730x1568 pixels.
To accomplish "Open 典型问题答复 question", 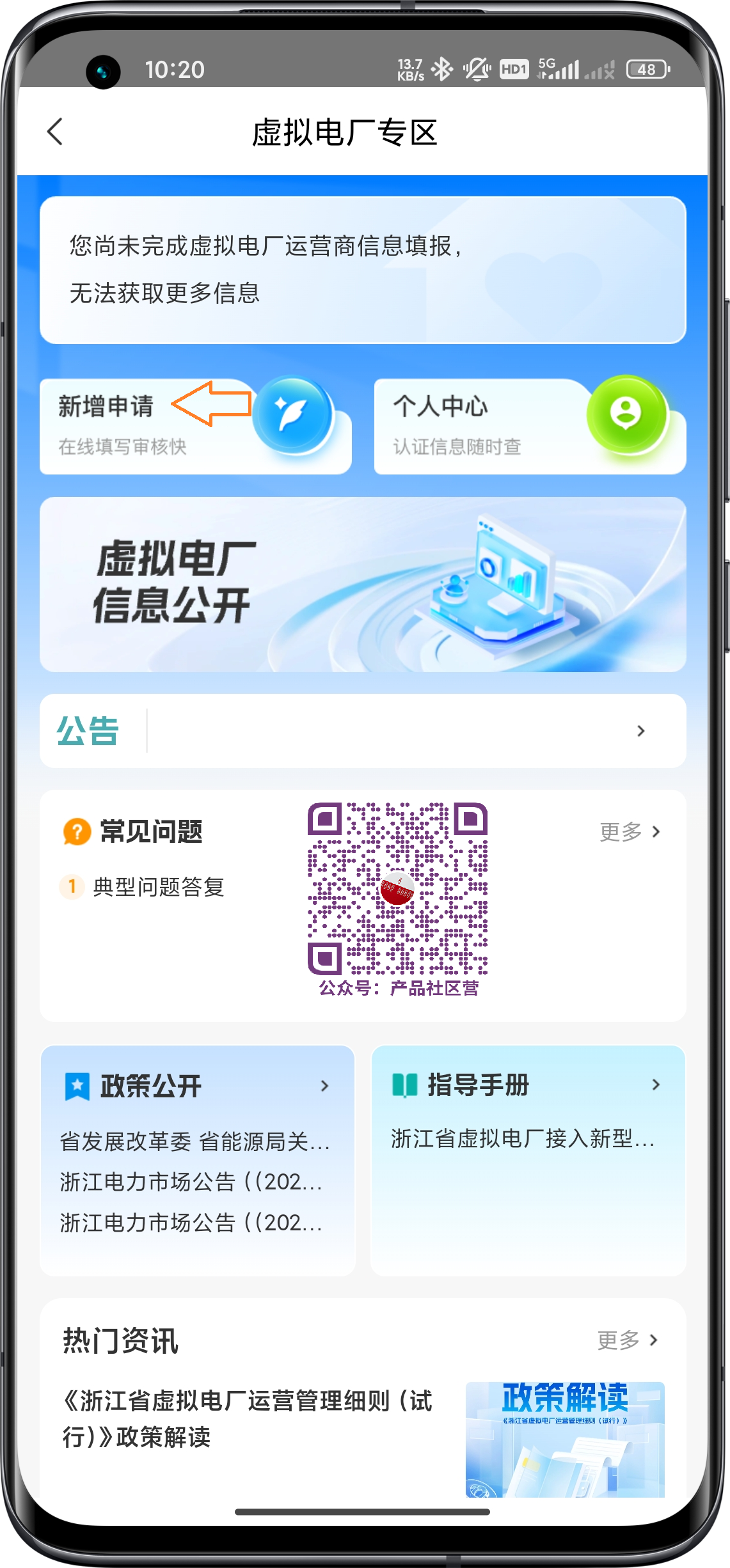I will [158, 887].
